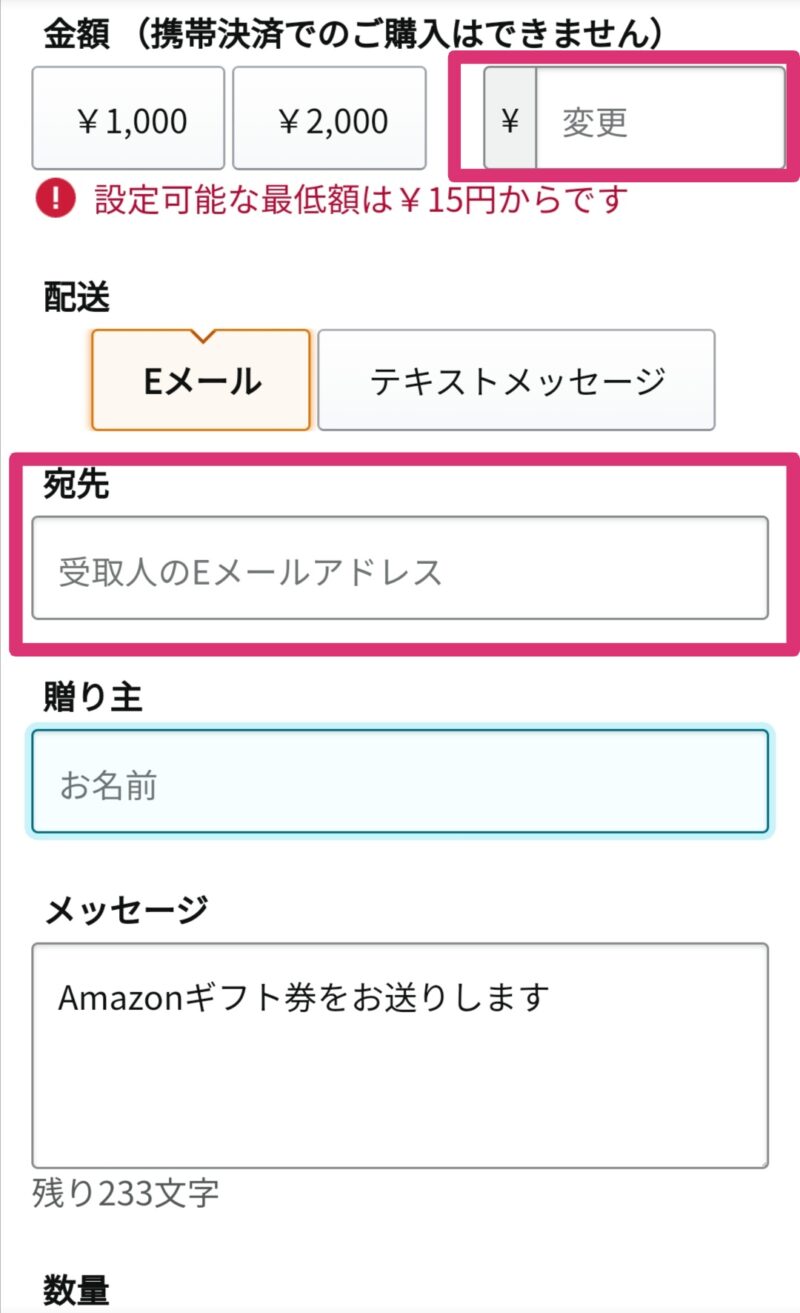Viewport: 800px width, 1313px height.
Task: Tap the お名前 sender field
Action: click(400, 781)
